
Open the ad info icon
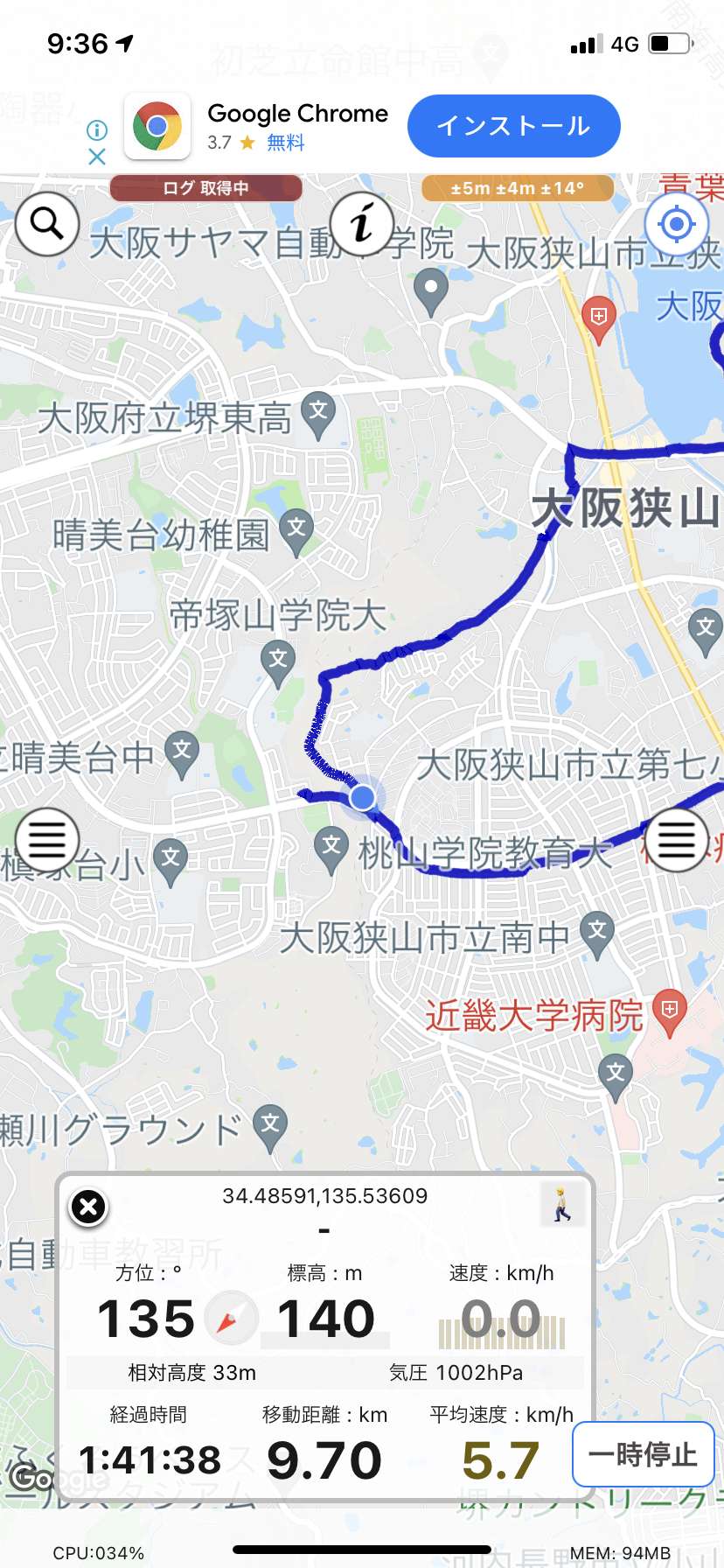coord(97,130)
